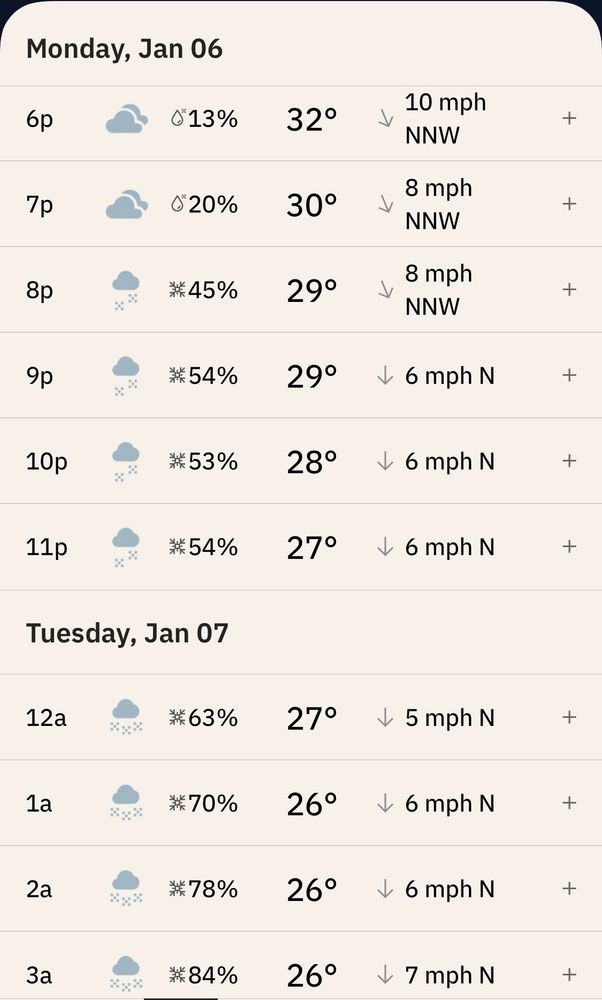Show more details for Monday 8p

569,290
